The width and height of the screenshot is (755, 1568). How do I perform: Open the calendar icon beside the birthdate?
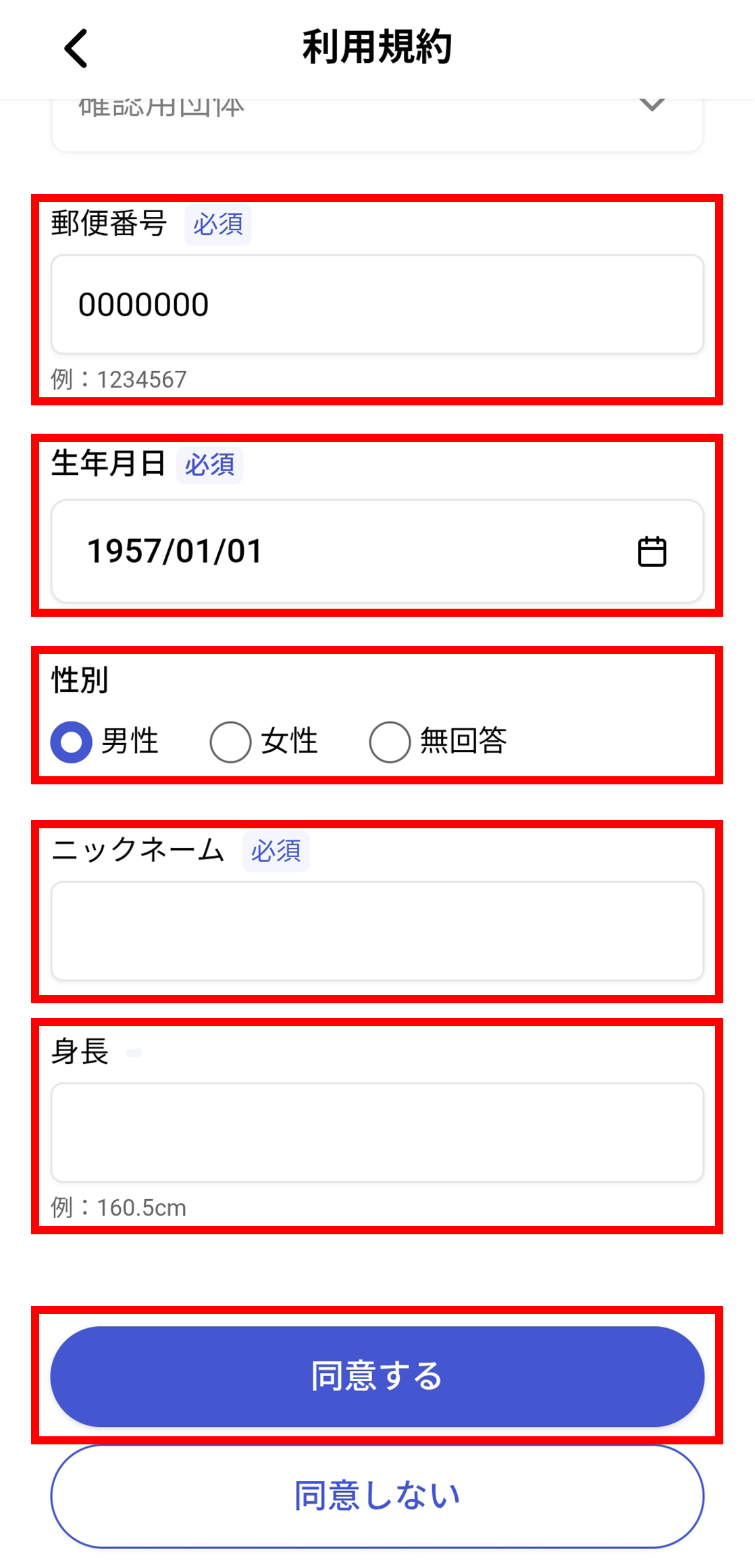[x=652, y=551]
